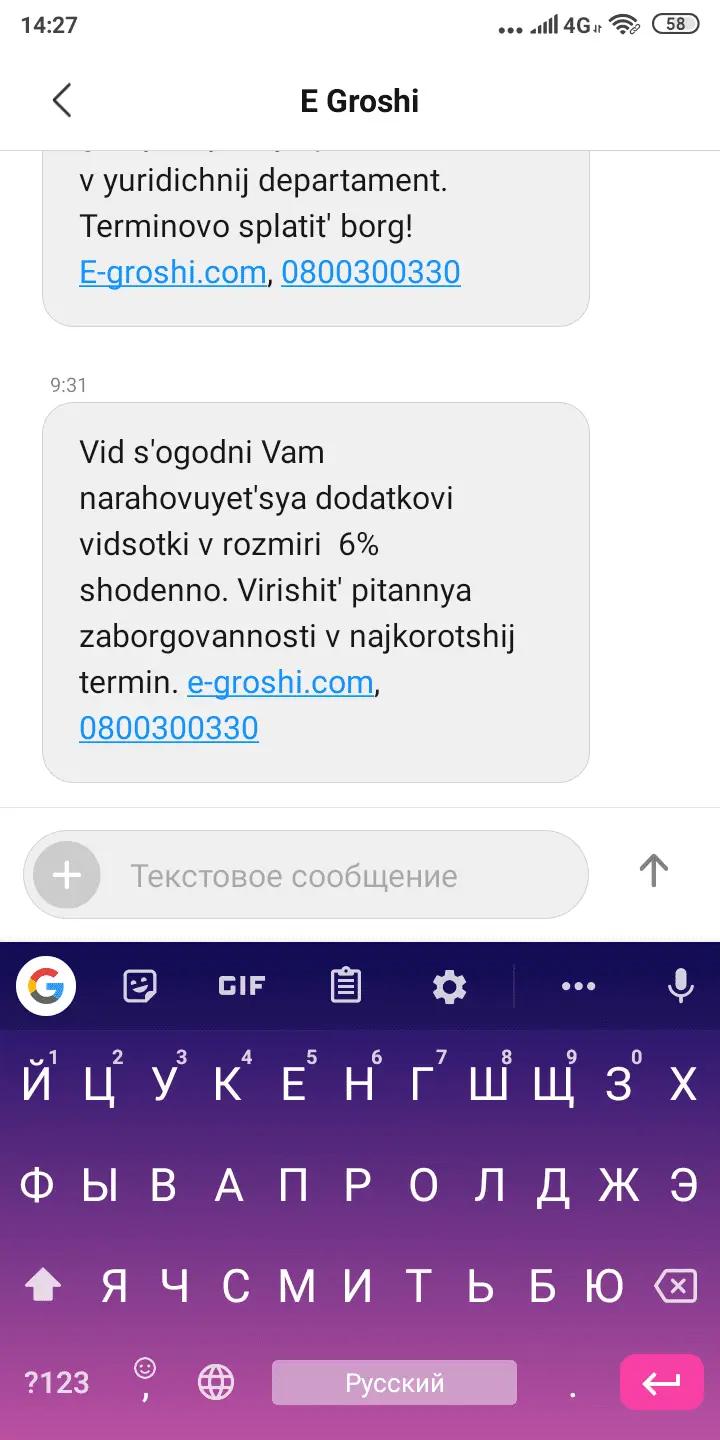Tap the 0800300330 number in the 9:31 message
Screen dimensions: 720x1440
pos(169,728)
